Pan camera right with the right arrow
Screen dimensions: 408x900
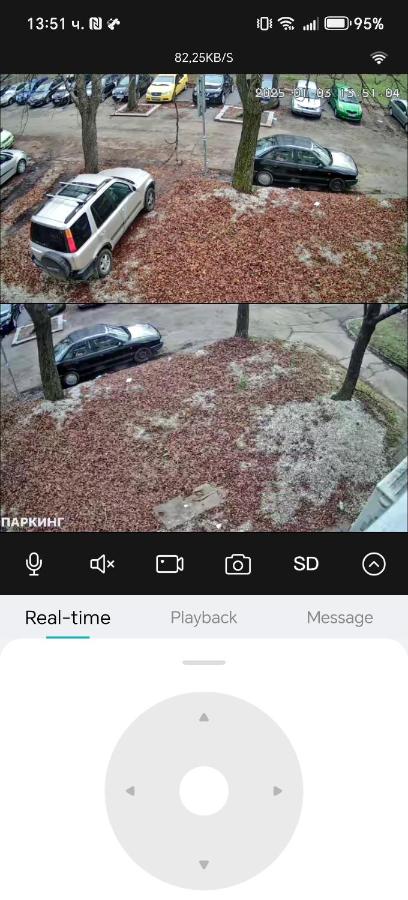pos(278,791)
